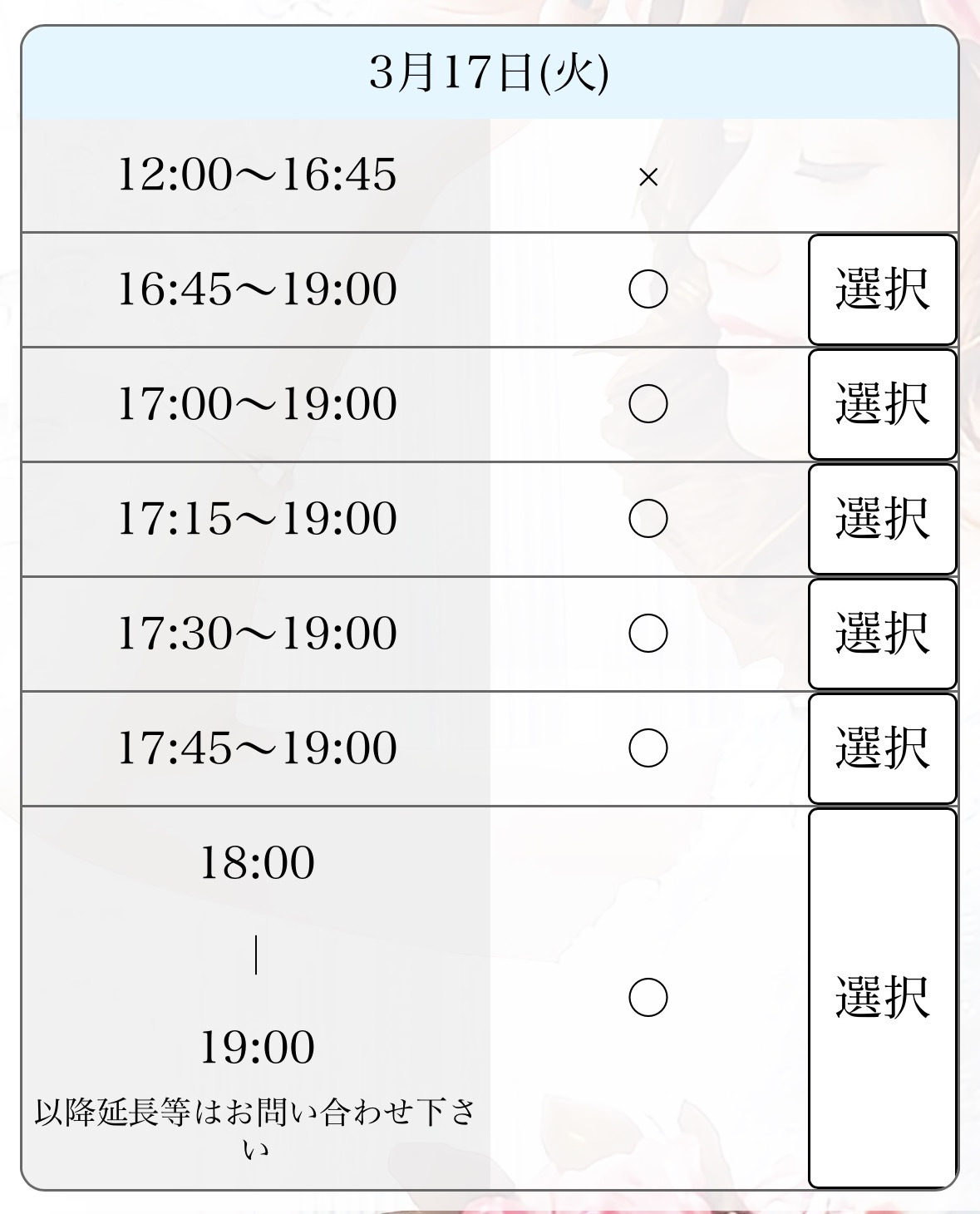Pick the 17:30〜19:00 reservation slot
The width and height of the screenshot is (980, 1214).
[x=882, y=634]
